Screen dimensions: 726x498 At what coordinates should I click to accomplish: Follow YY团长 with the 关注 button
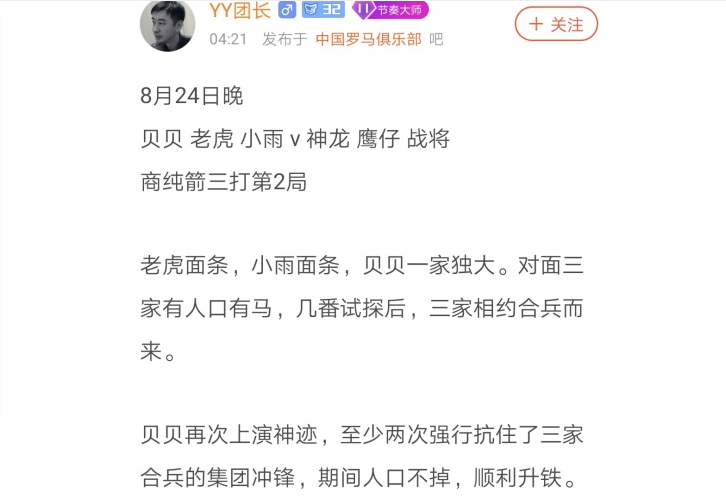tap(556, 24)
